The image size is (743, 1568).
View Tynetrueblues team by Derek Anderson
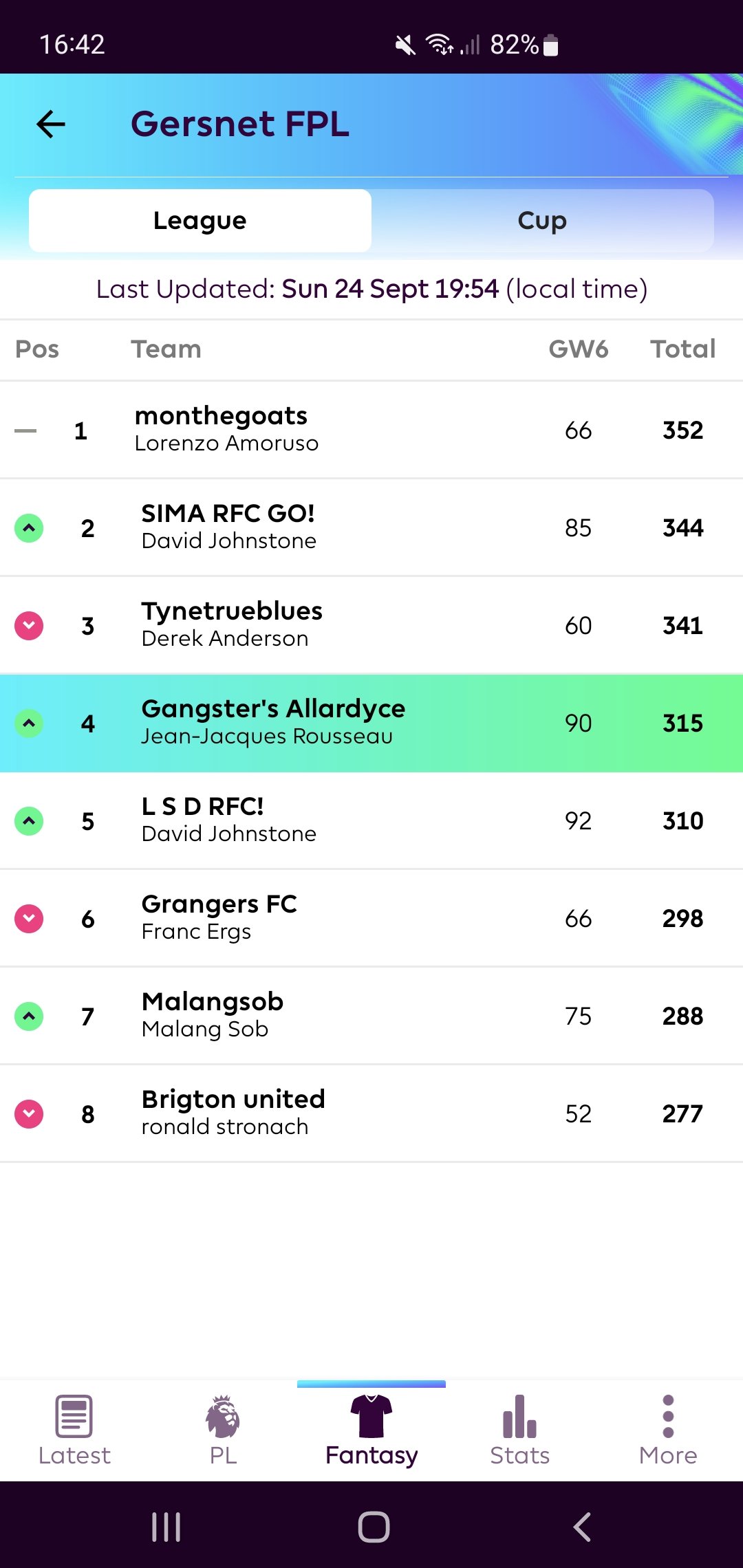pos(371,625)
